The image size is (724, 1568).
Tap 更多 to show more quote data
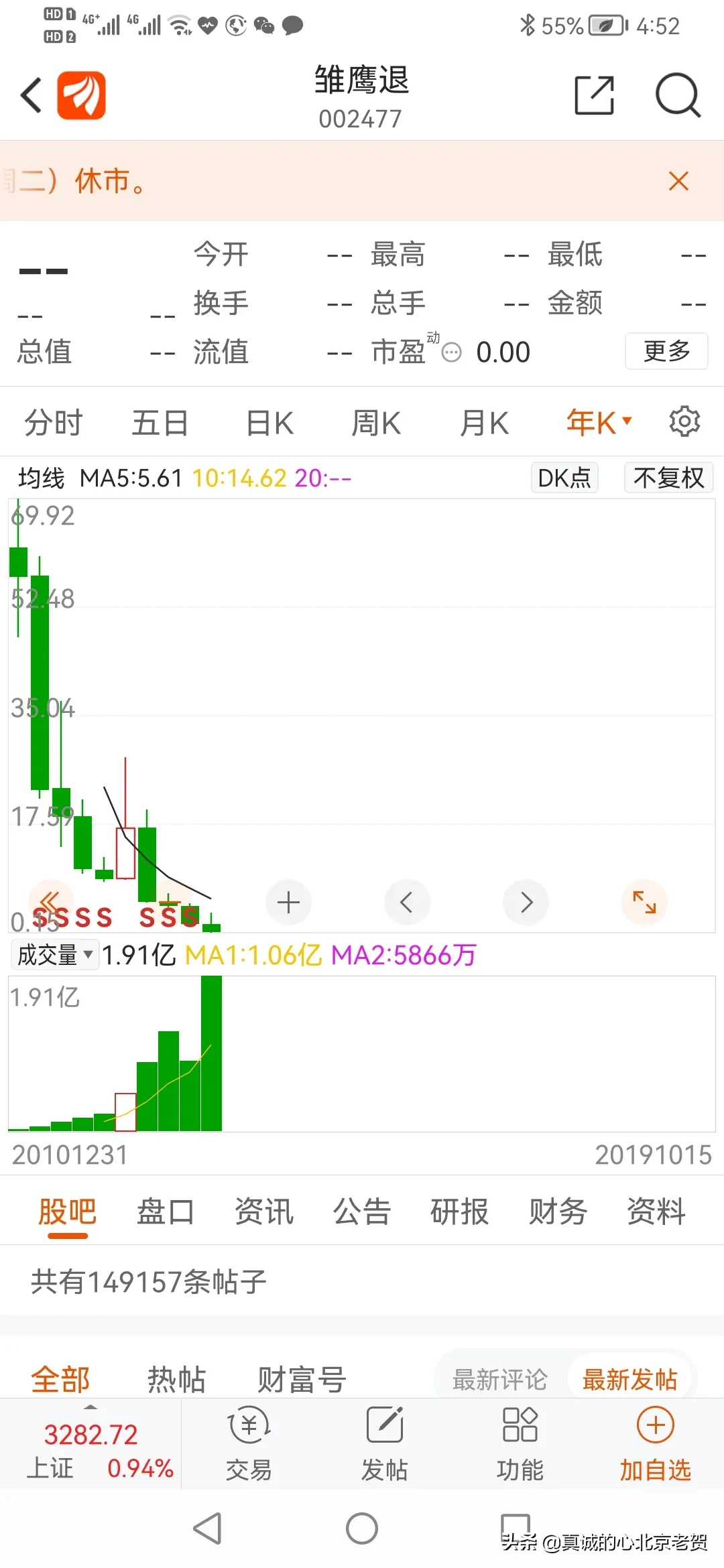point(666,351)
